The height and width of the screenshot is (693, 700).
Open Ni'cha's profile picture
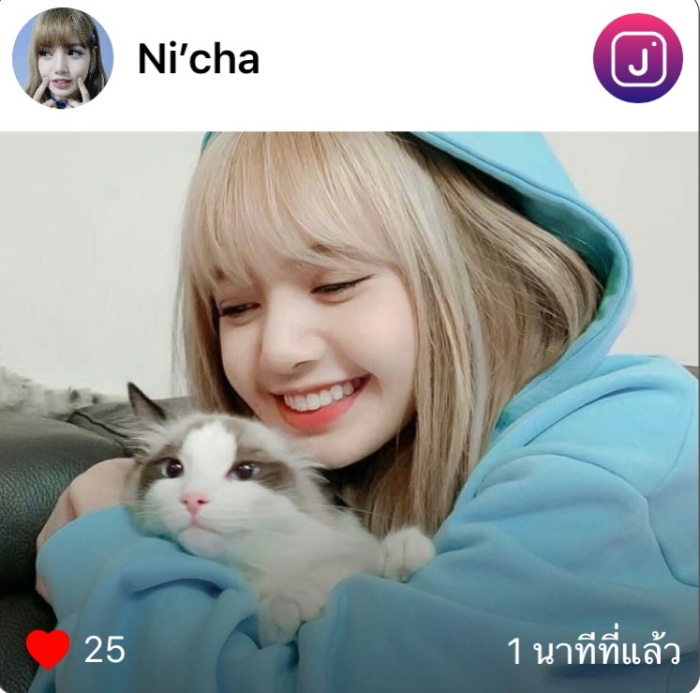[63, 58]
